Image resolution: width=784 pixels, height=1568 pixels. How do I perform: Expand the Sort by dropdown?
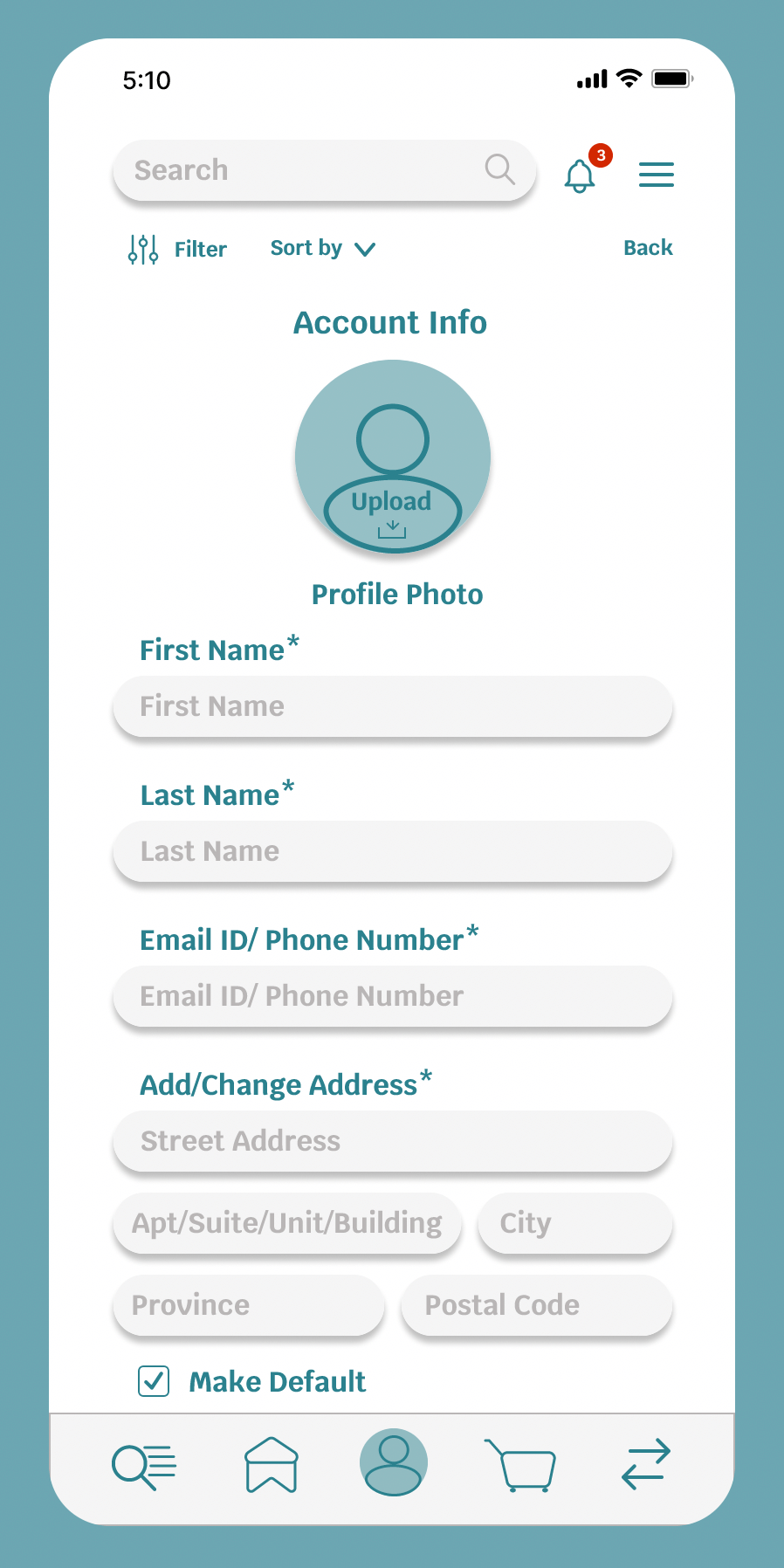tap(322, 249)
